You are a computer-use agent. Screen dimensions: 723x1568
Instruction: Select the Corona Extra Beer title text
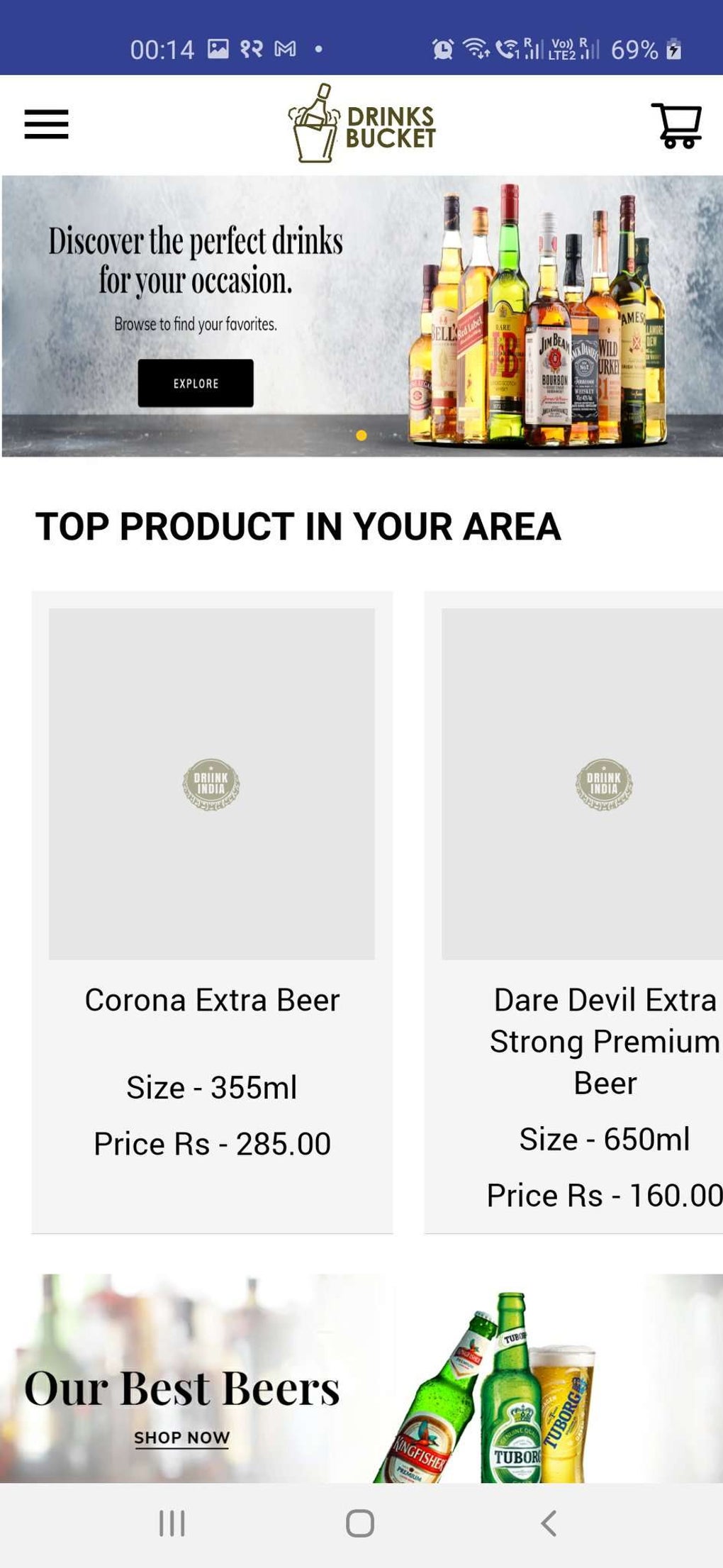coord(212,1000)
